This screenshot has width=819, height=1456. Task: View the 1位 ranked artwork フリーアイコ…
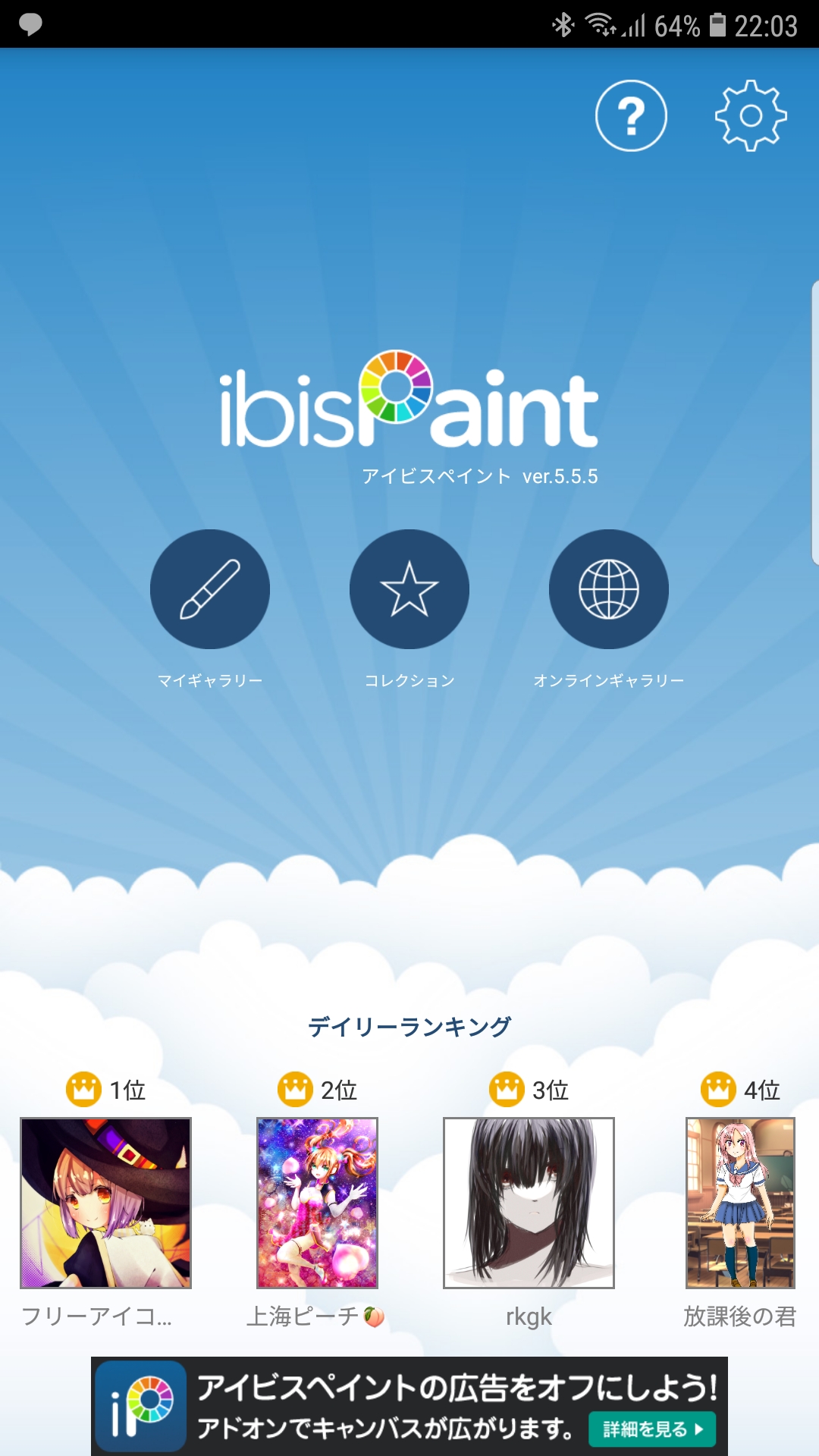pos(105,1203)
